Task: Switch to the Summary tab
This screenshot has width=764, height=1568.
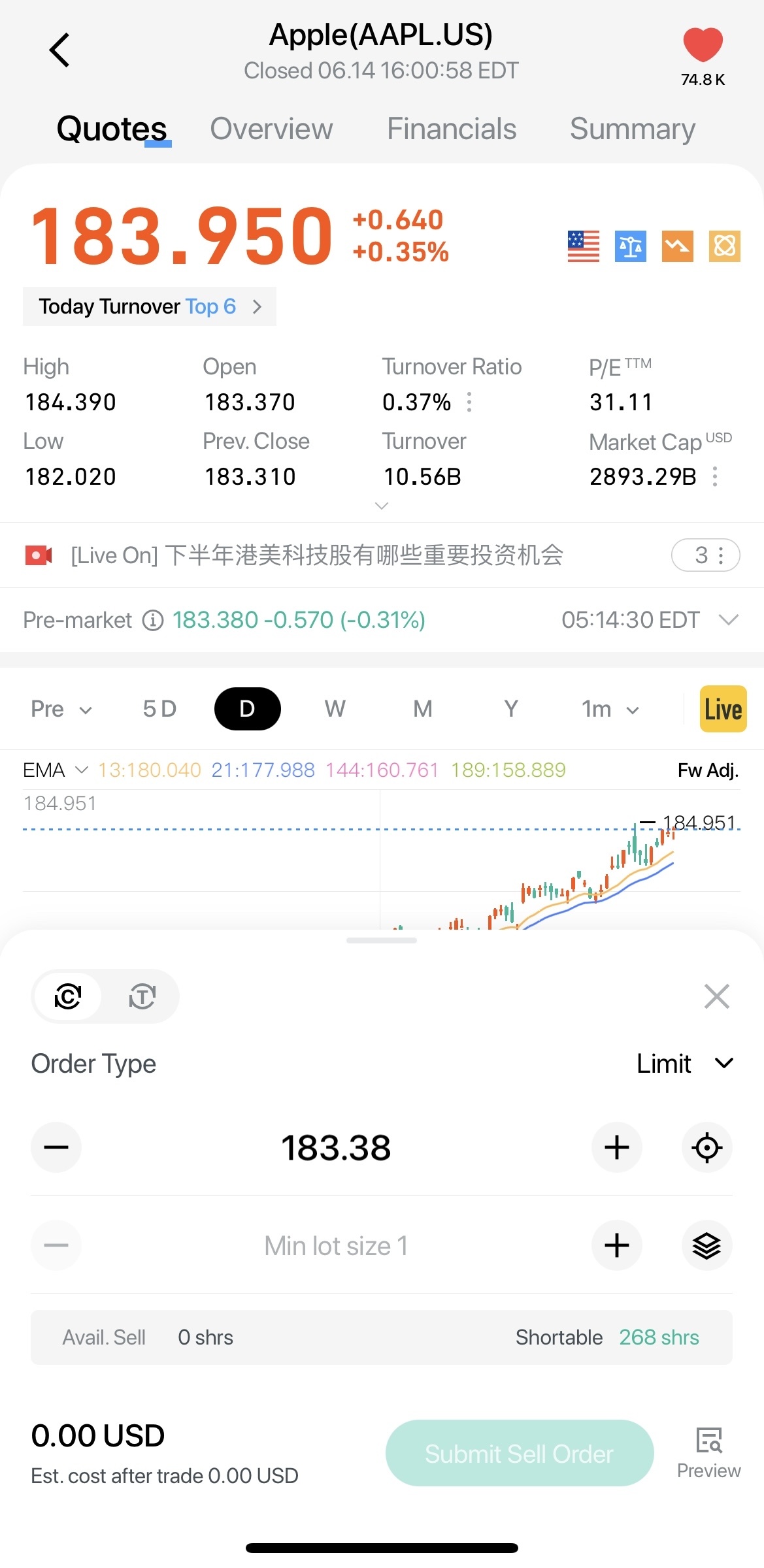Action: (x=632, y=129)
